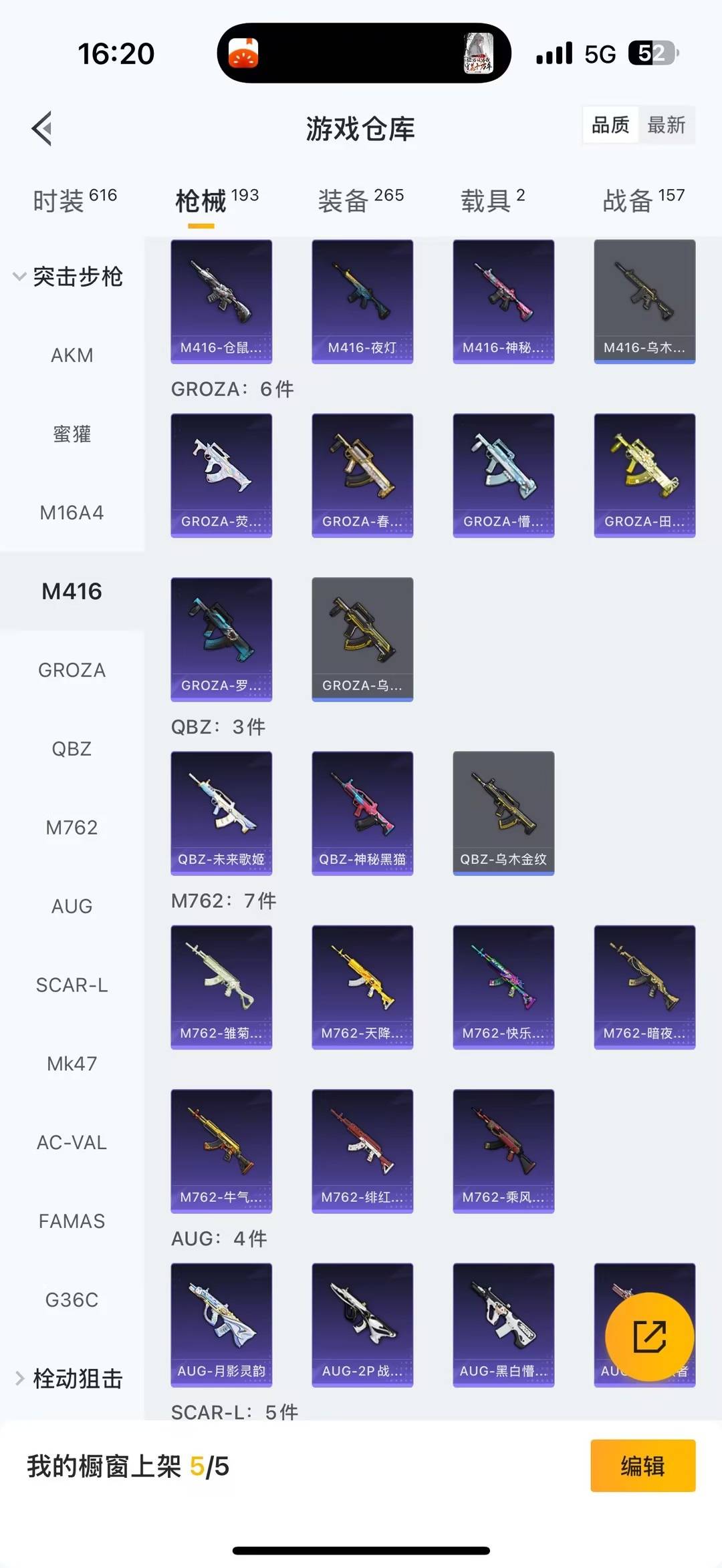Open the M416-夜灯 skin
Viewport: 722px width, 1568px height.
(x=362, y=301)
